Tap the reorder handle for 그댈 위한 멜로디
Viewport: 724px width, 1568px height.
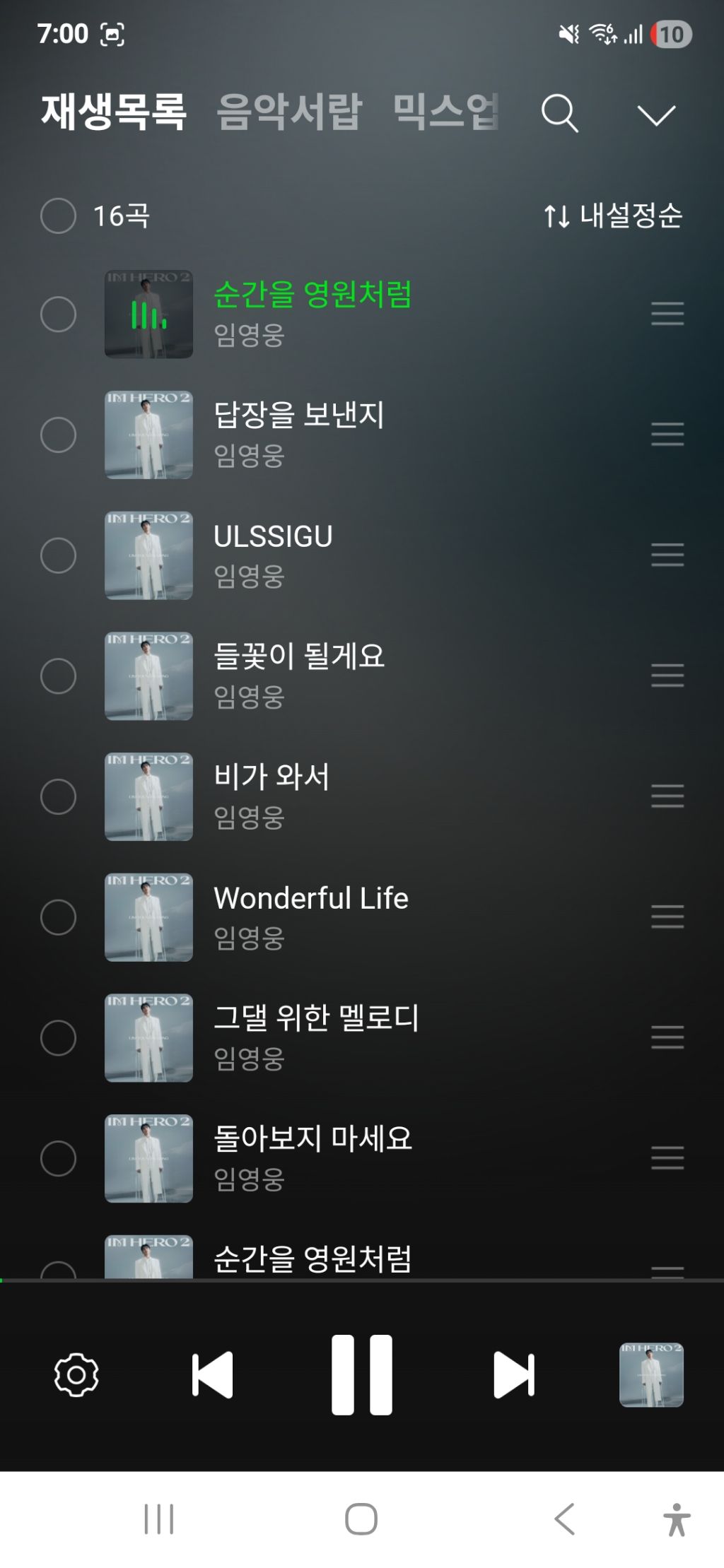pyautogui.click(x=667, y=1037)
